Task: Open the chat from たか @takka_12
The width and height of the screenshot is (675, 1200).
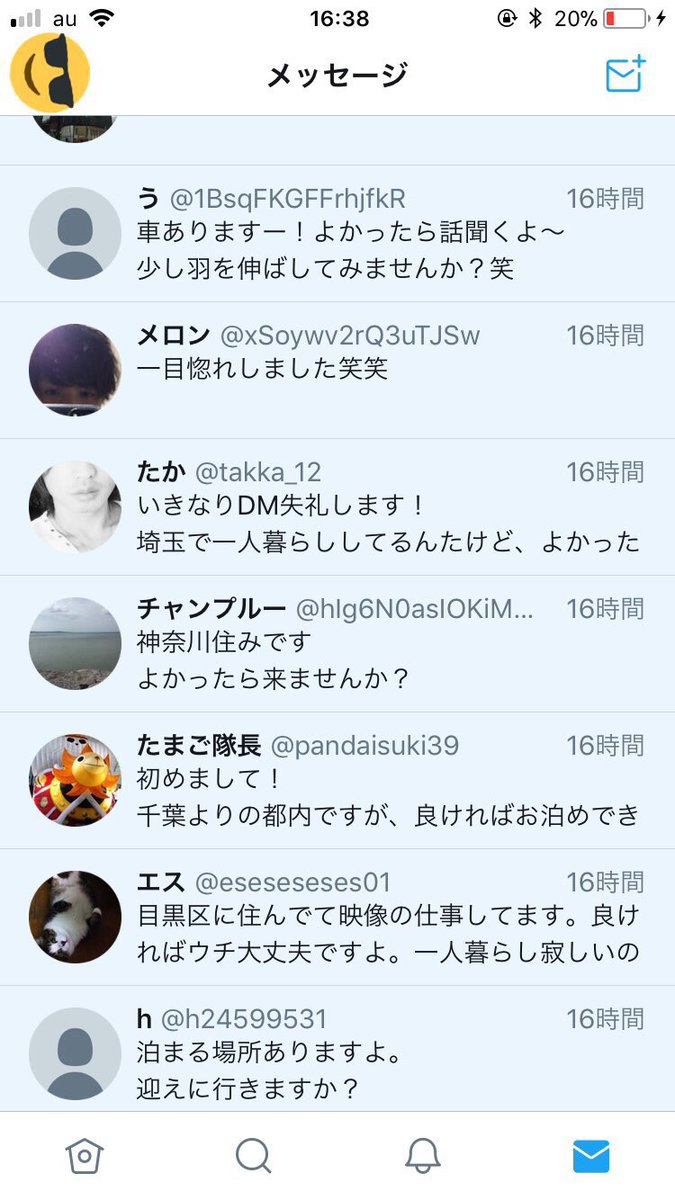Action: coord(337,508)
